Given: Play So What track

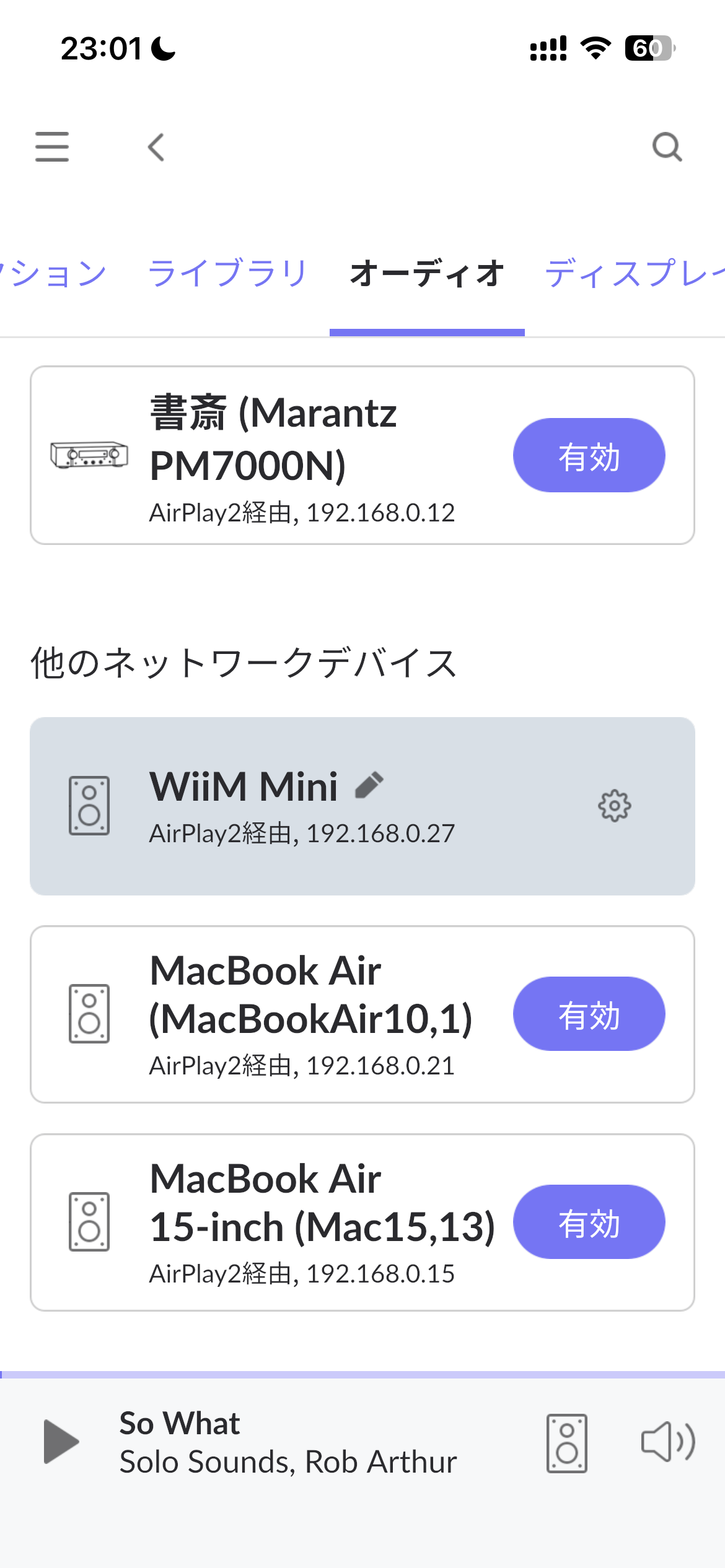Looking at the screenshot, I should 61,1442.
